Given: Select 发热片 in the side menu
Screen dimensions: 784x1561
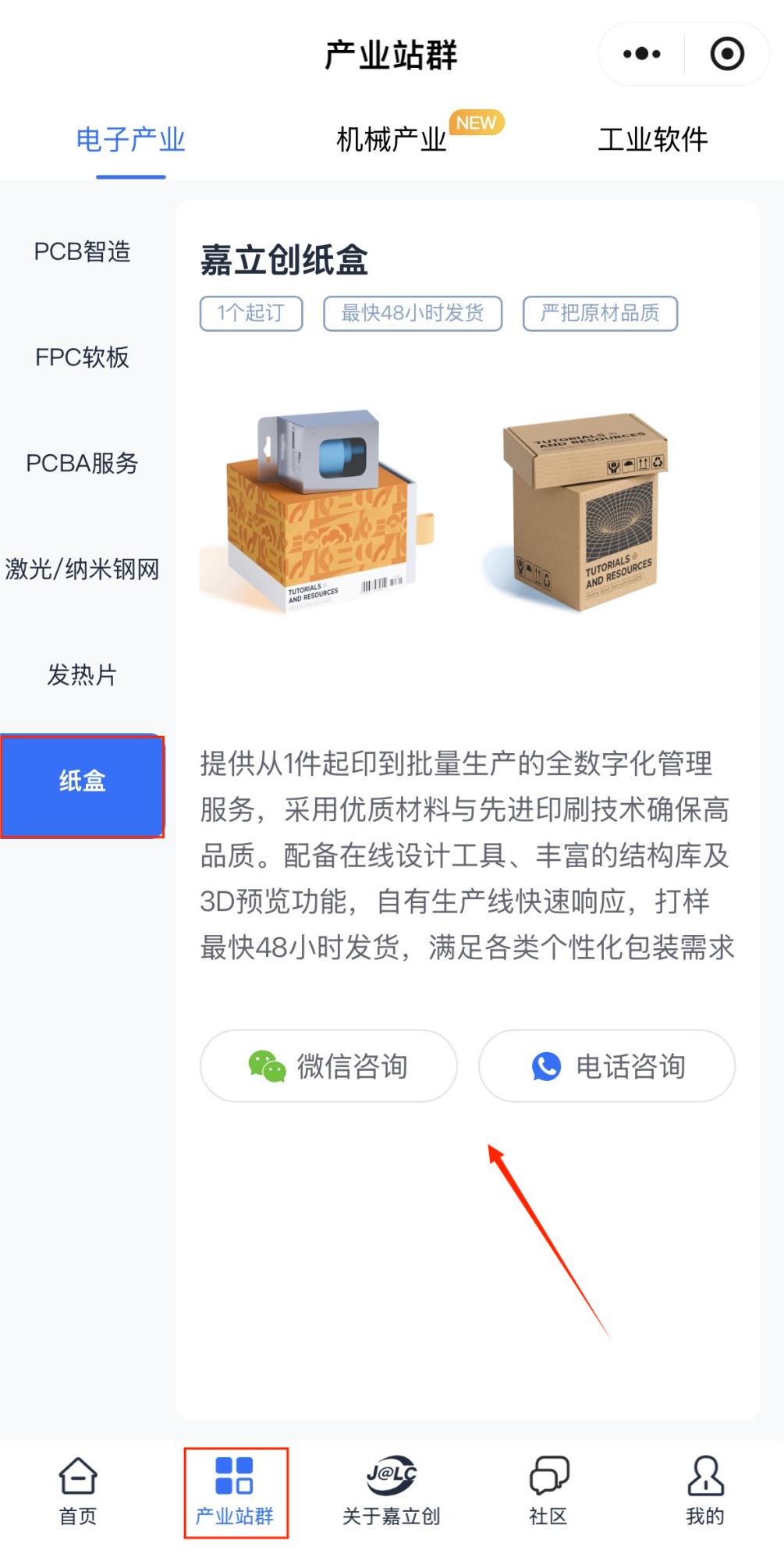Looking at the screenshot, I should point(82,674).
